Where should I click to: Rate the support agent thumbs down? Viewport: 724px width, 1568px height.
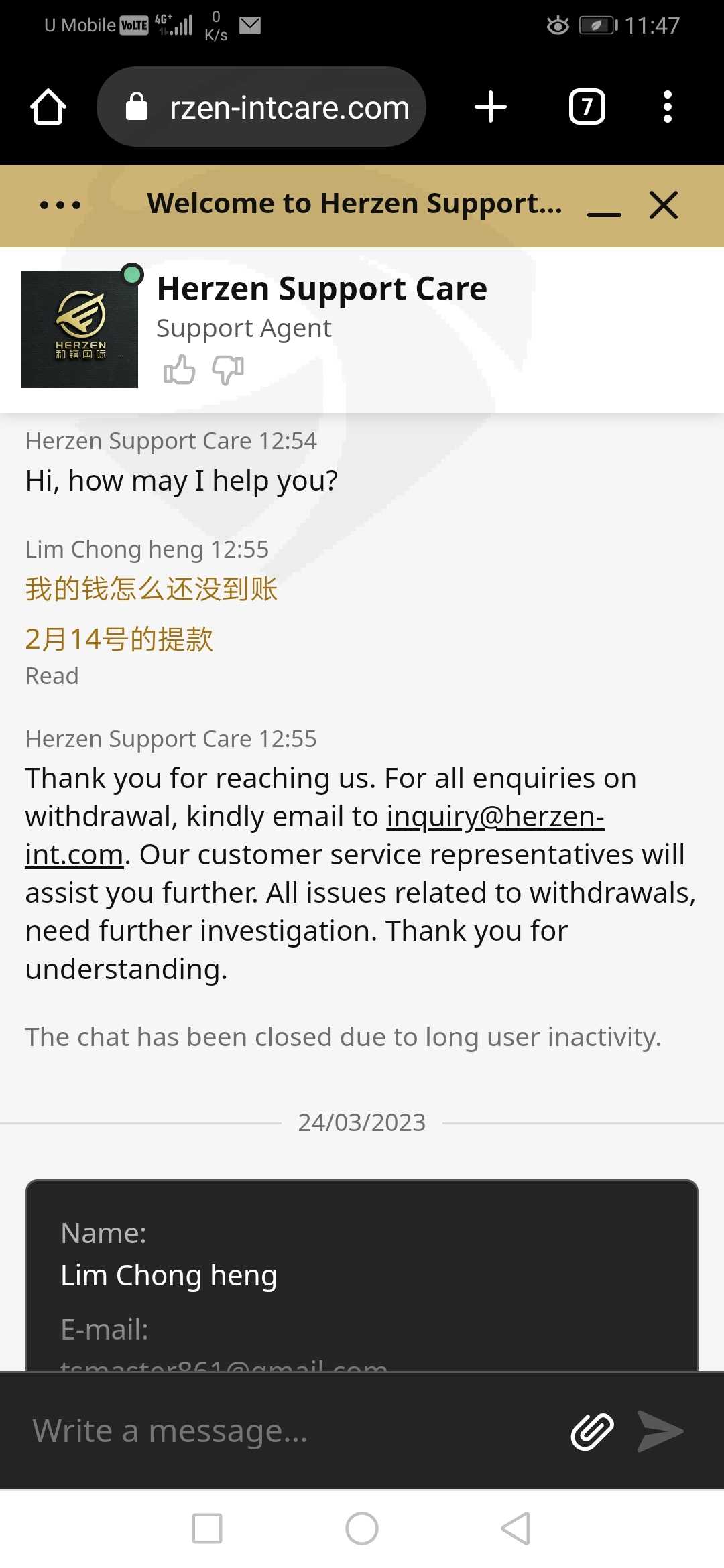(x=228, y=369)
